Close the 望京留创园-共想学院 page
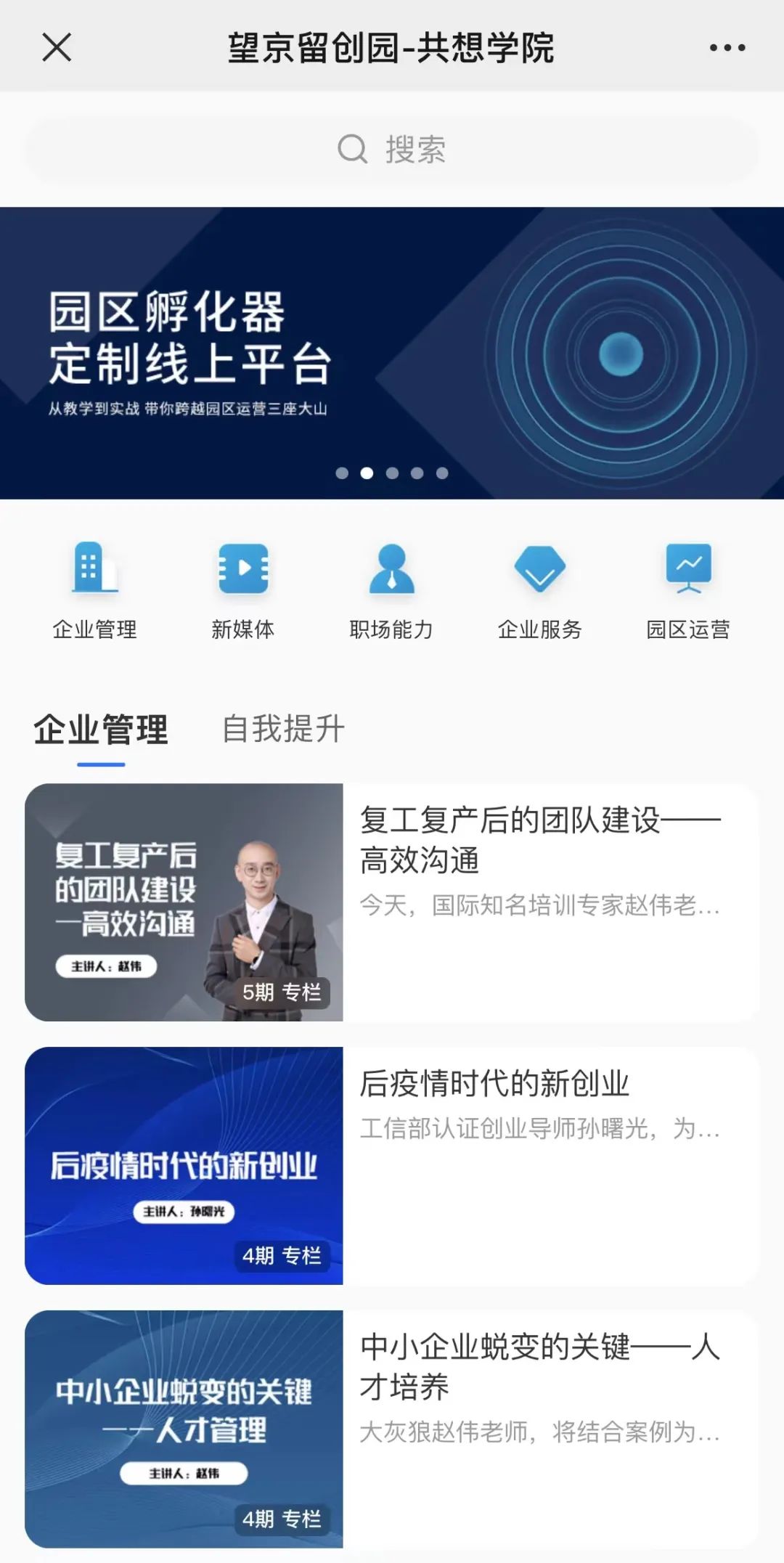The height and width of the screenshot is (1563, 784). pyautogui.click(x=57, y=48)
